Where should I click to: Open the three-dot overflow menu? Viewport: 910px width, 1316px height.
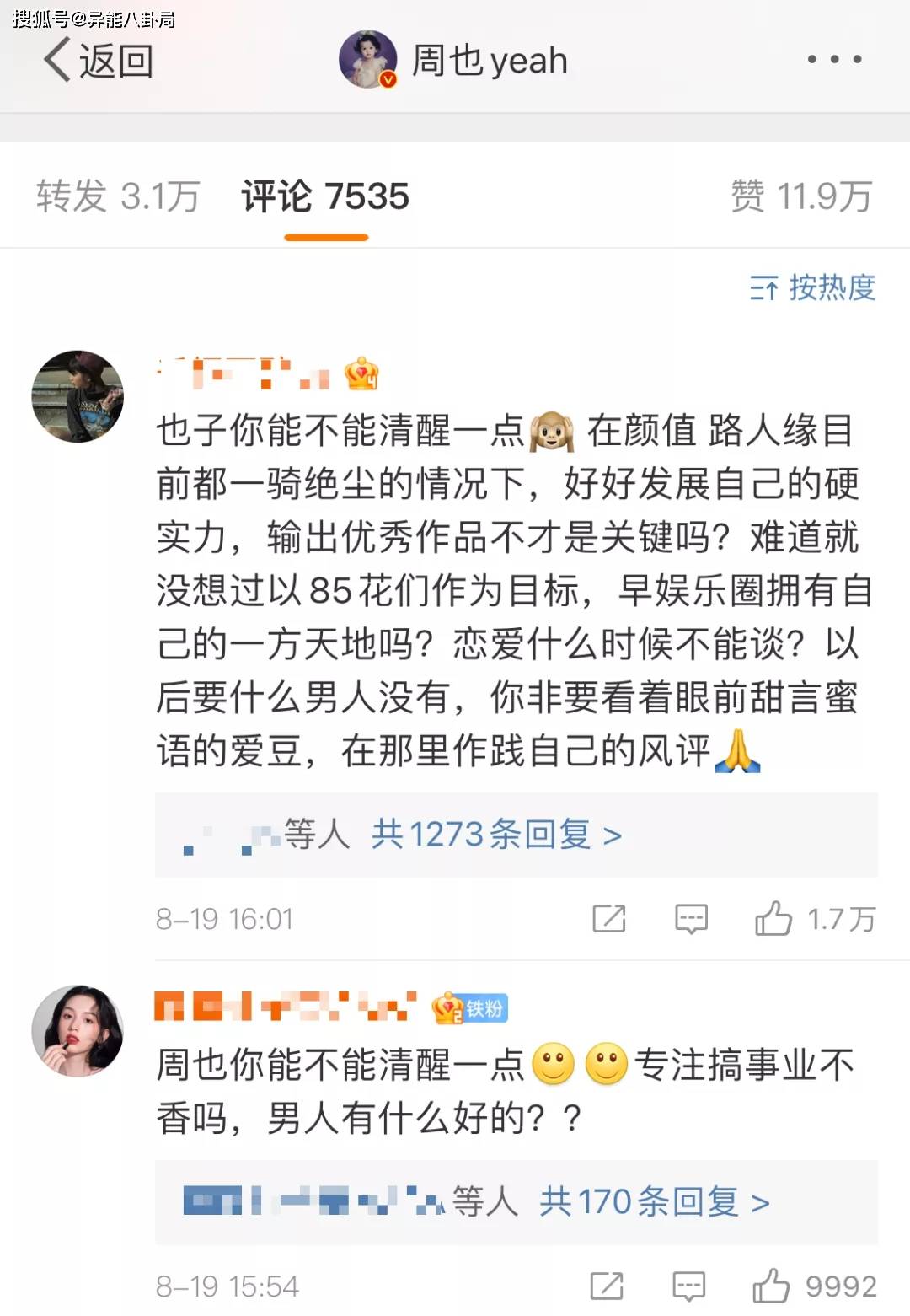(833, 59)
